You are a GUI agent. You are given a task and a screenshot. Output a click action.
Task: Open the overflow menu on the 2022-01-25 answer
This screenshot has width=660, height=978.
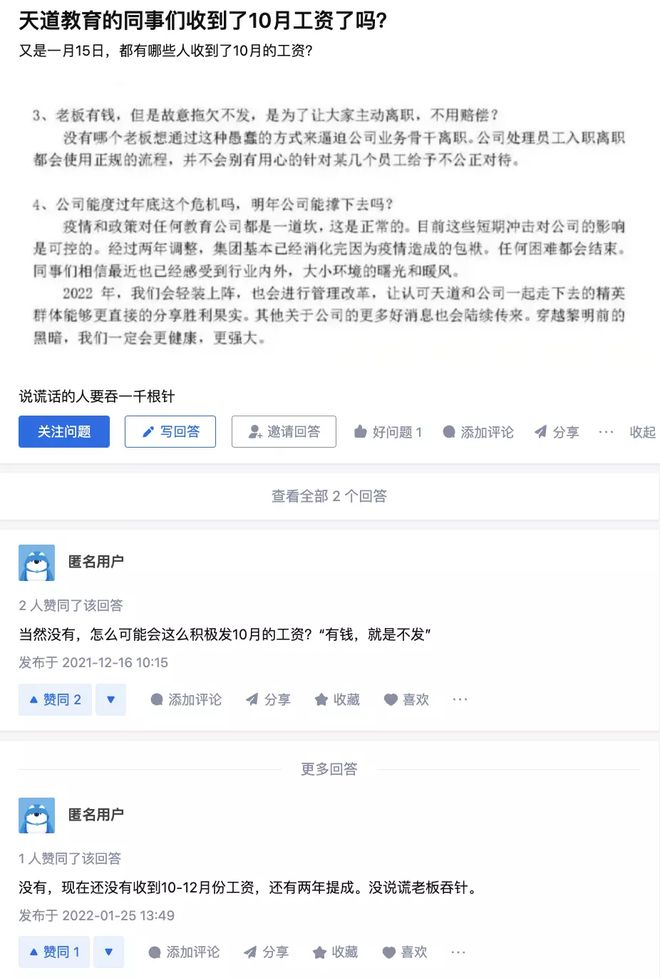coord(458,953)
